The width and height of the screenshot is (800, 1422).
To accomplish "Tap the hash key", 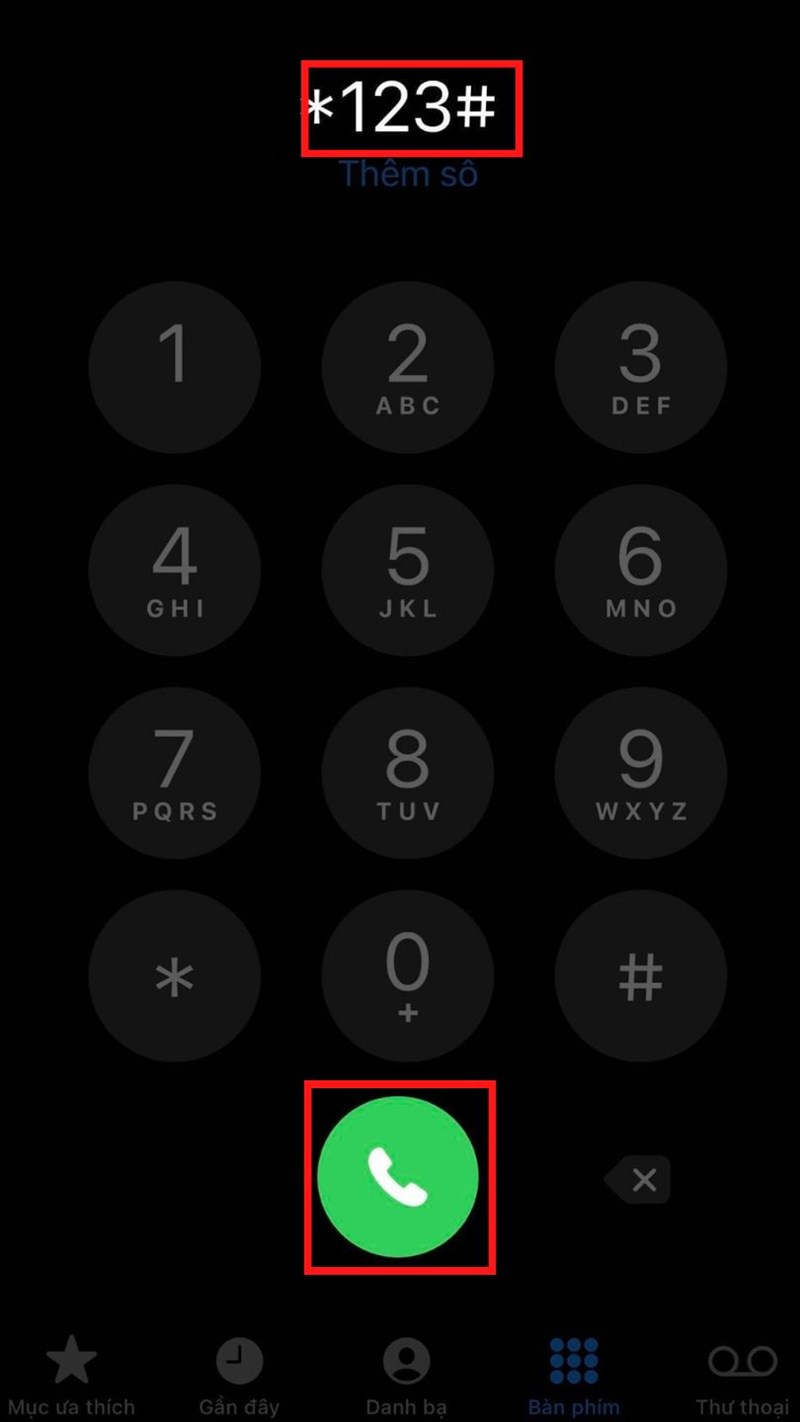I will tap(640, 975).
